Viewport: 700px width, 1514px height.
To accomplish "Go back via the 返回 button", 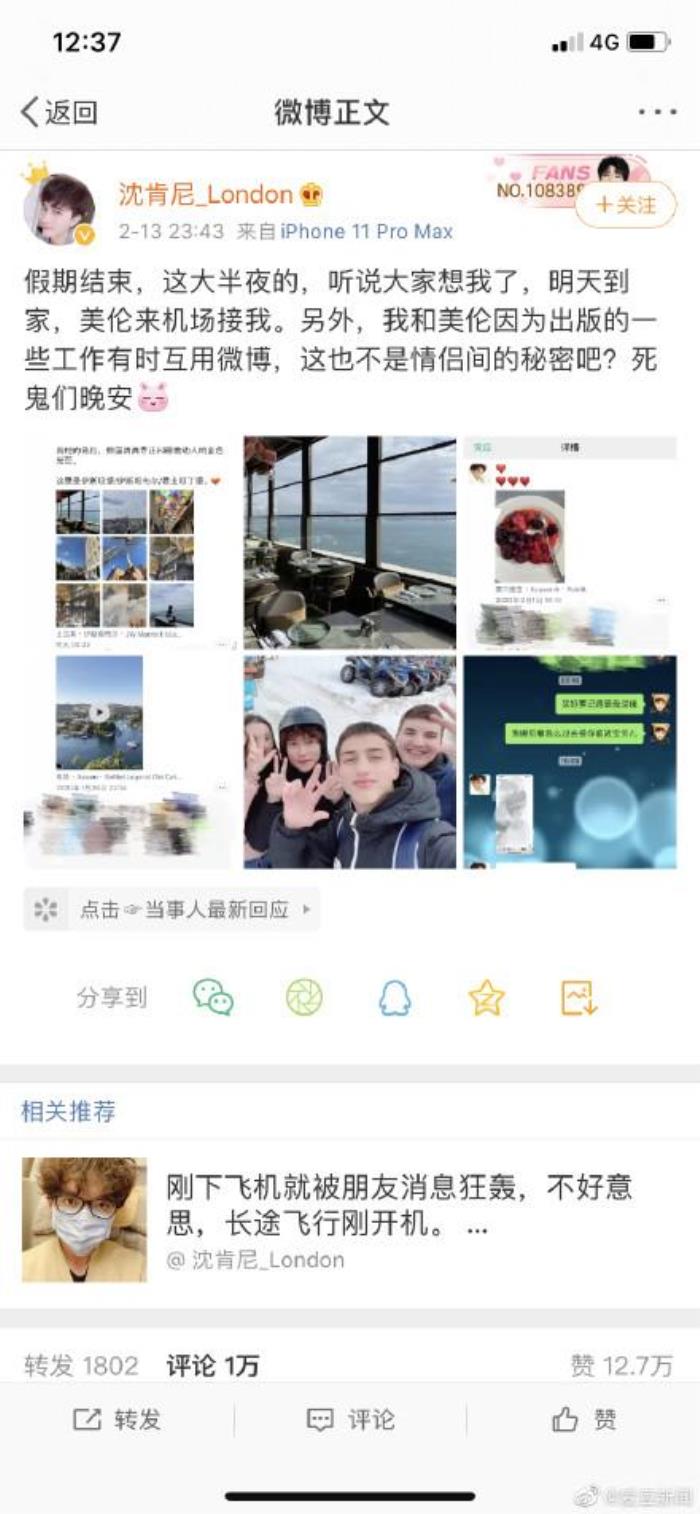I will 60,112.
